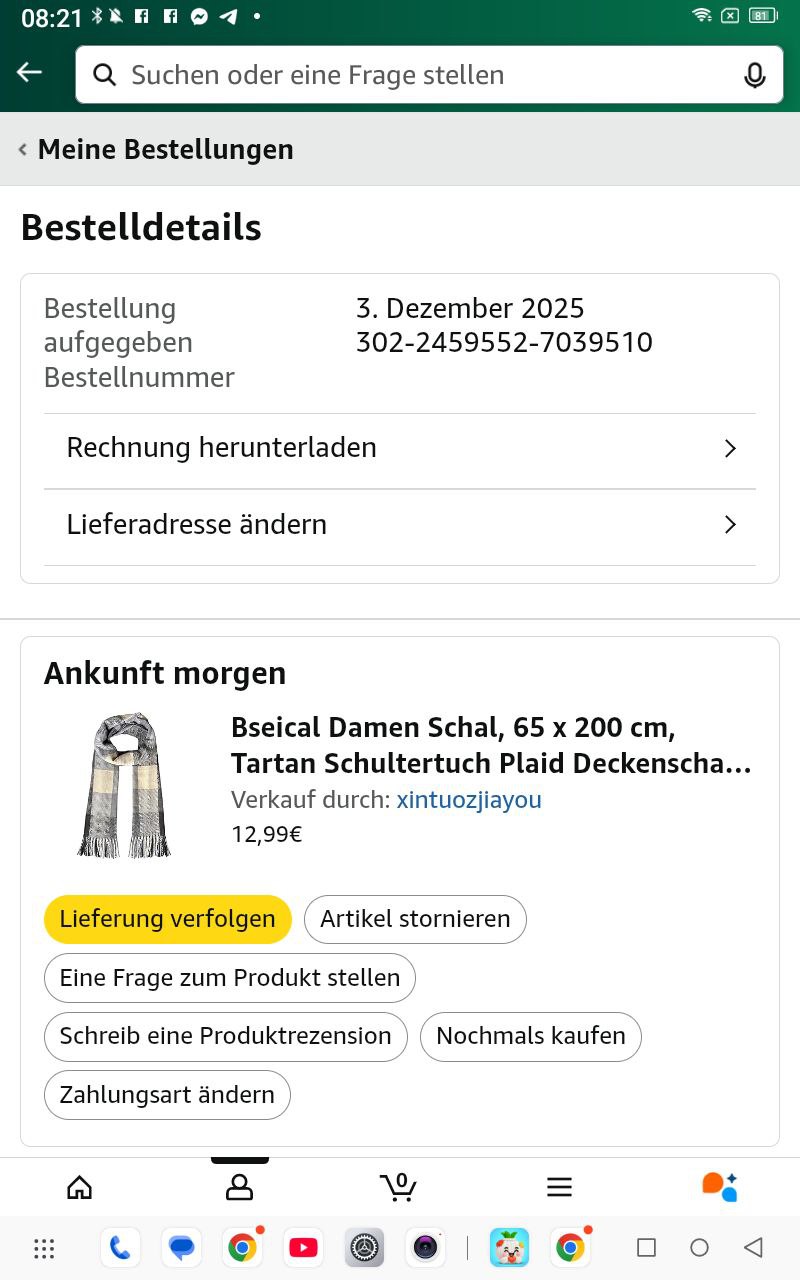Image resolution: width=800 pixels, height=1280 pixels.
Task: Tap Schreib eine Produktrezension
Action: [x=225, y=1036]
